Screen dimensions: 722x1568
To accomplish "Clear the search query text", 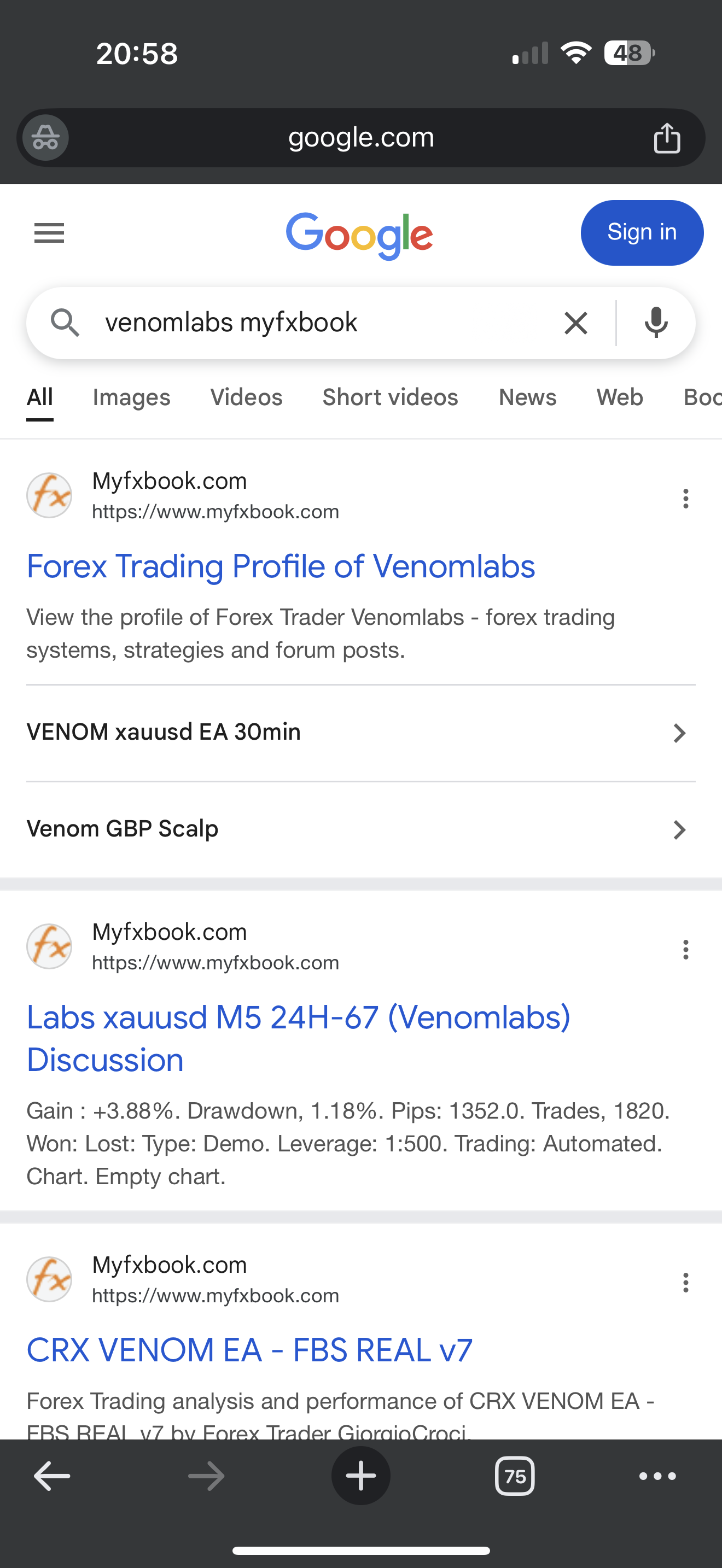I will [575, 323].
